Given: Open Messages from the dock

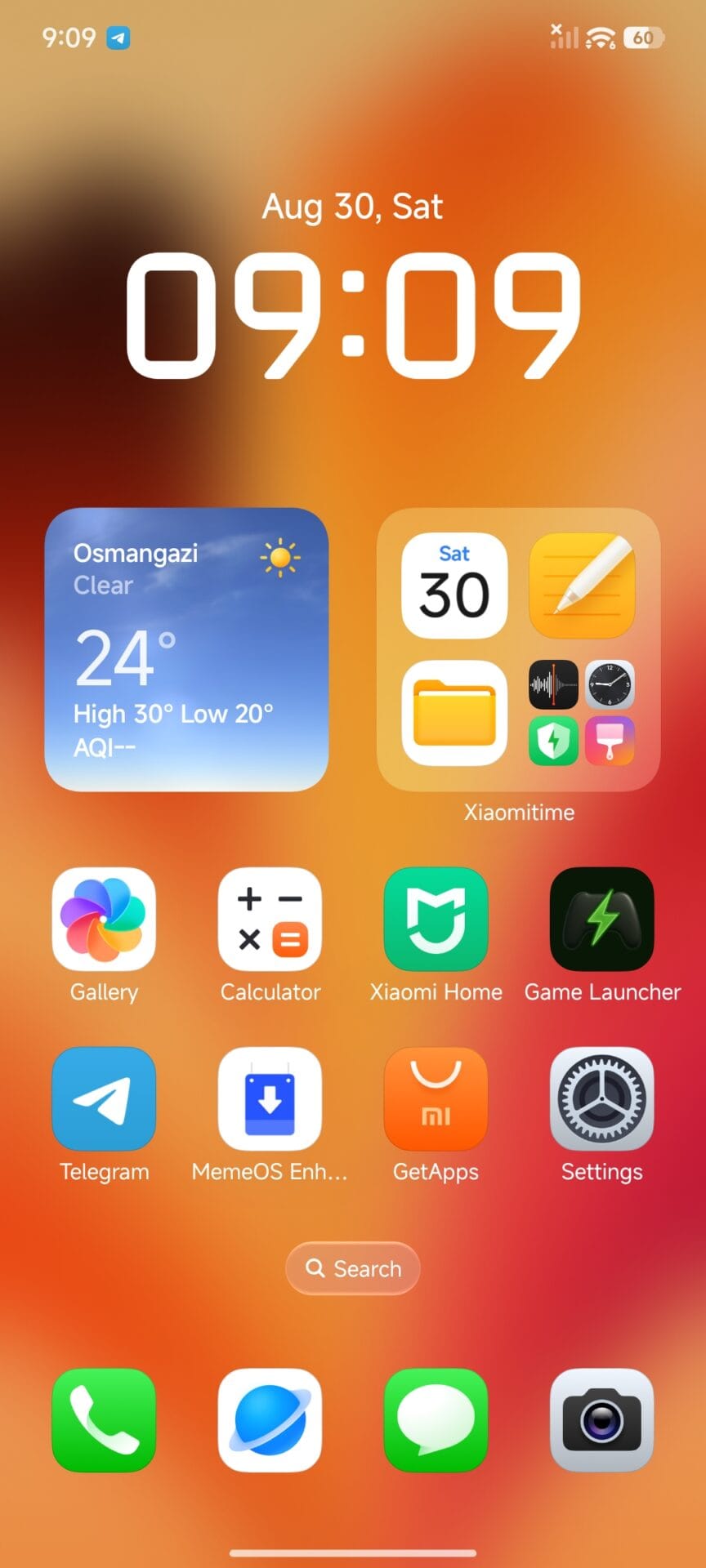Looking at the screenshot, I should (x=436, y=1421).
